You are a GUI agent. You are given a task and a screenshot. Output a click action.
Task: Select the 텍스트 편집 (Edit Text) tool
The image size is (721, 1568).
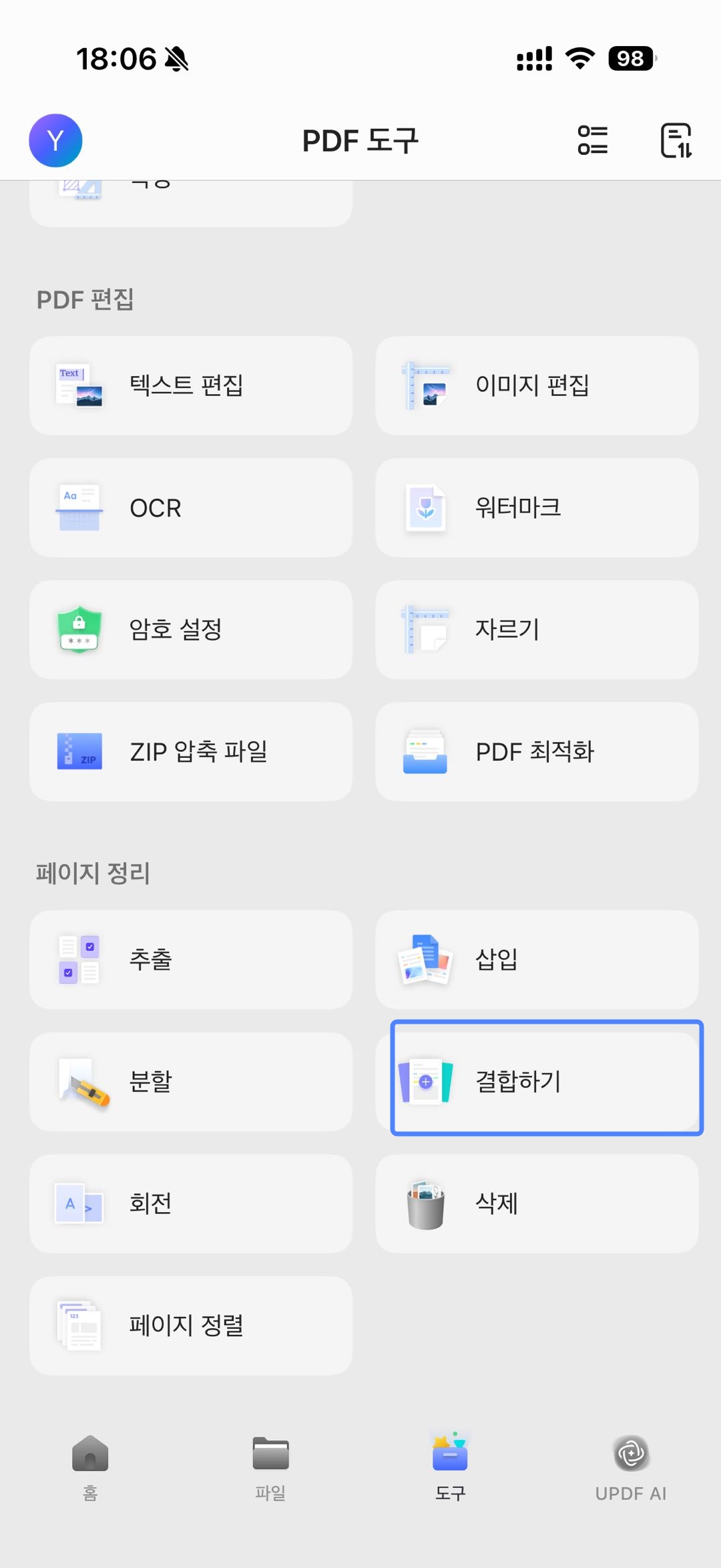[x=189, y=385]
